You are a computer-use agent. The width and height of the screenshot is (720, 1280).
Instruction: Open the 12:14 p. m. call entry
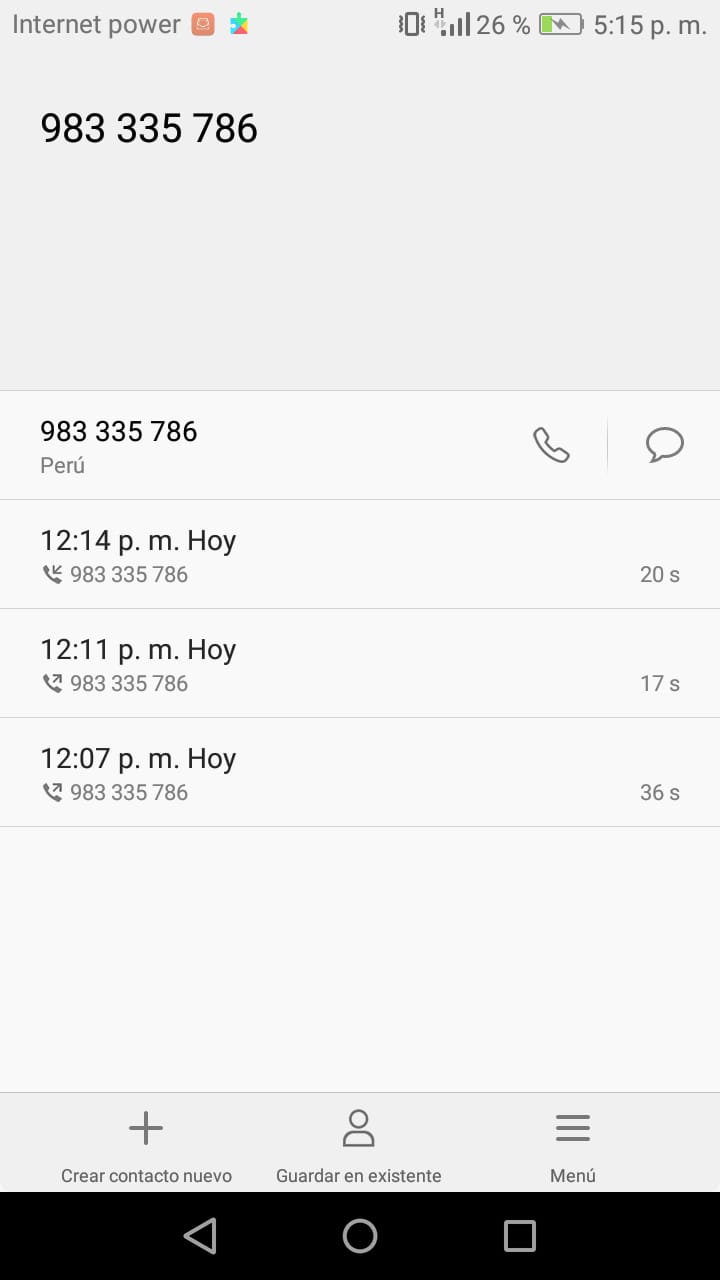pos(360,554)
